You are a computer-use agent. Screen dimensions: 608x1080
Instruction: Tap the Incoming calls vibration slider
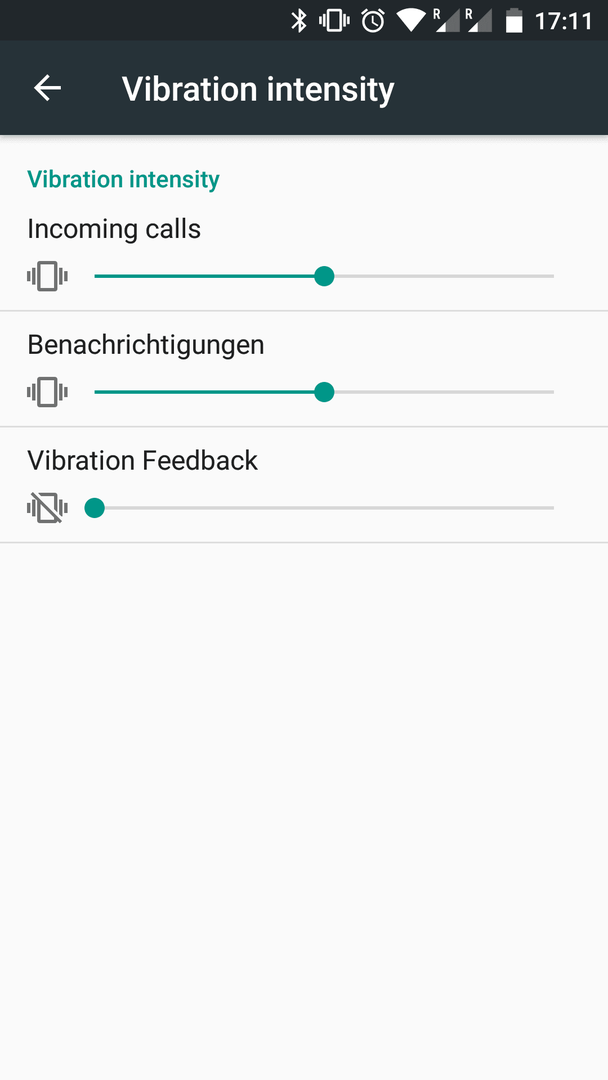pos(324,276)
